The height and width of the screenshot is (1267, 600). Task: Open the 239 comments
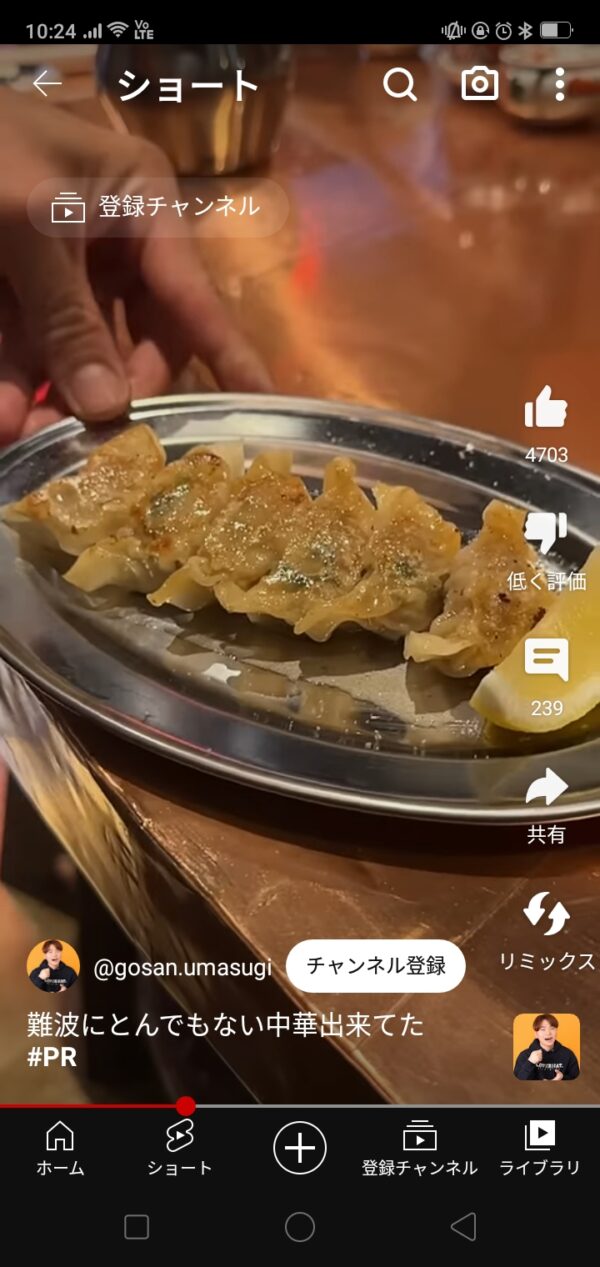(546, 661)
